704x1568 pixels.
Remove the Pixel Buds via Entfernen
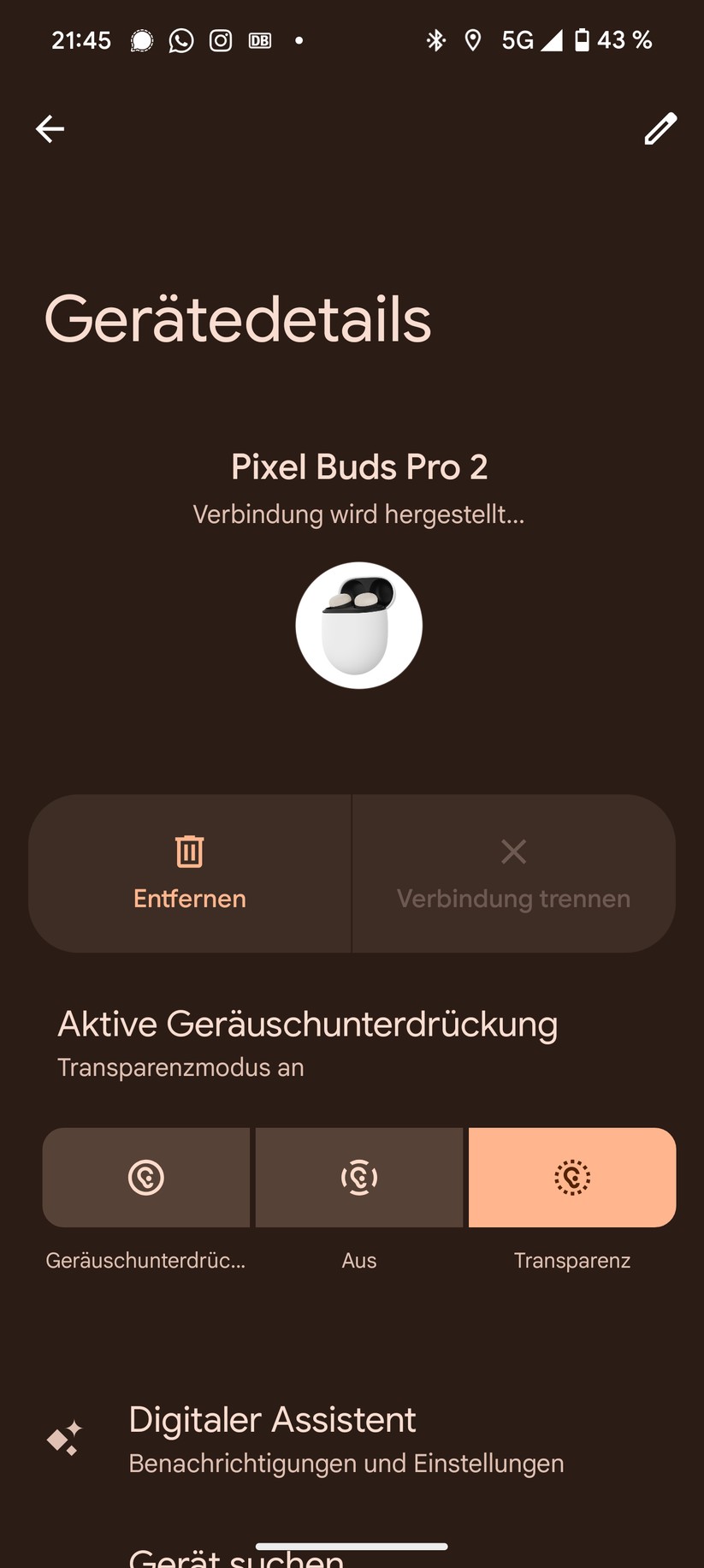(189, 875)
